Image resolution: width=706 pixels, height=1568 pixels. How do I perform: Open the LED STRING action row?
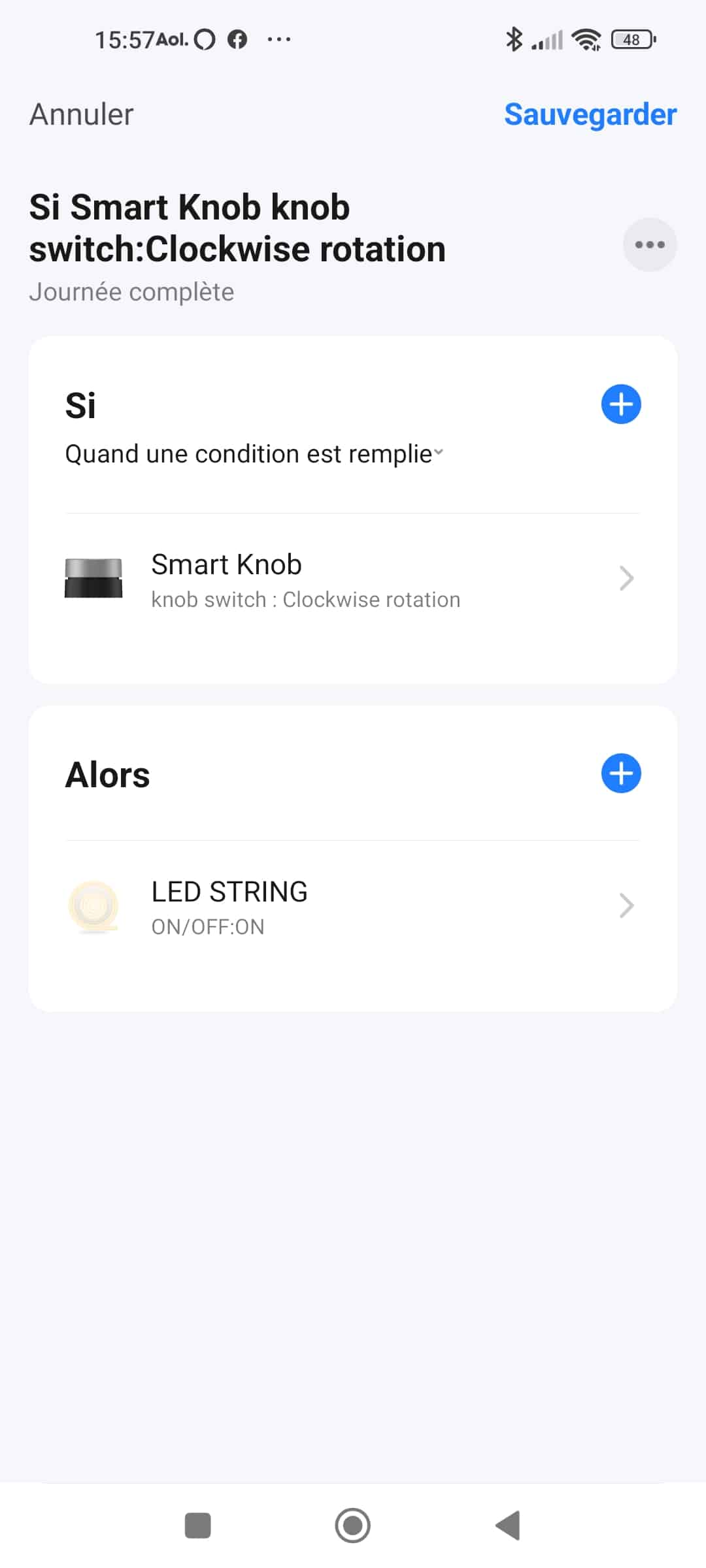click(352, 906)
